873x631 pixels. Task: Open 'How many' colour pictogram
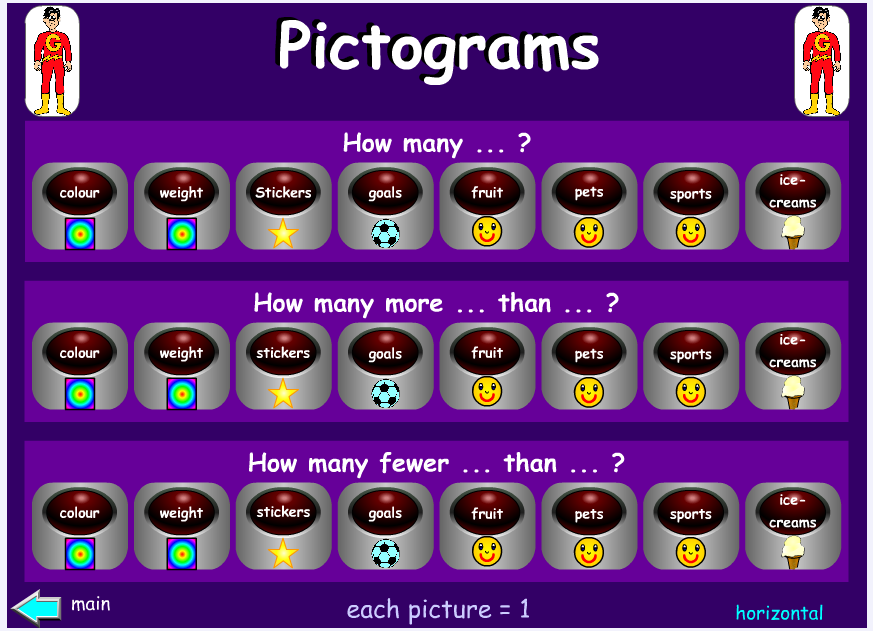[80, 193]
